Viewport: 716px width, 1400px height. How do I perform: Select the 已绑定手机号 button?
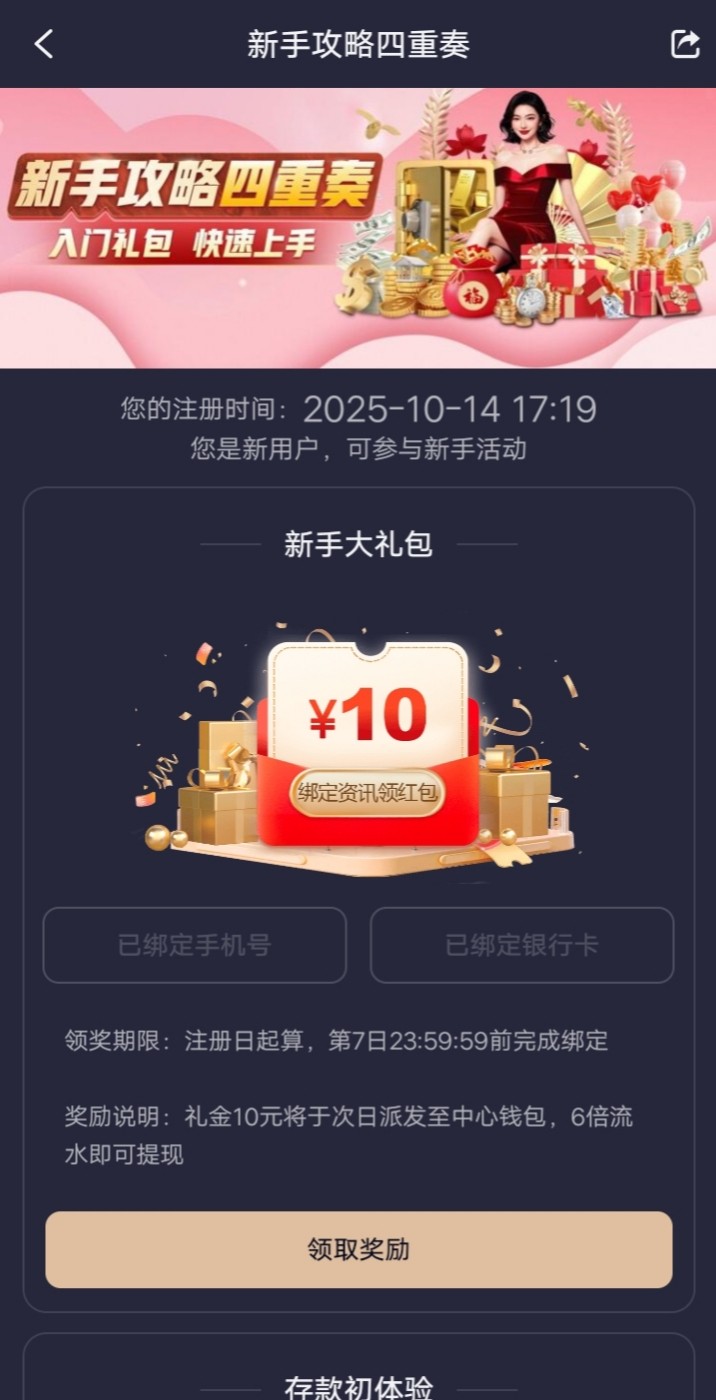click(194, 945)
